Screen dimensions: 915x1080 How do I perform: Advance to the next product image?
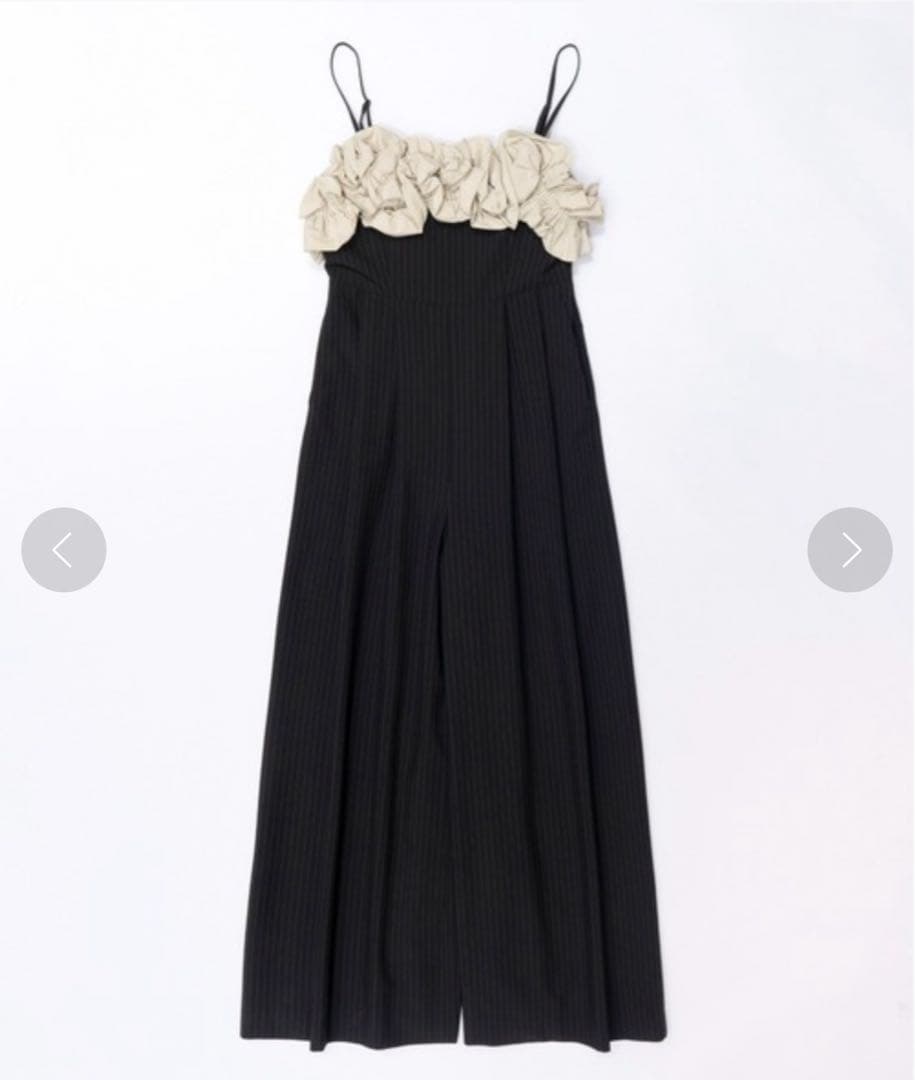pyautogui.click(x=850, y=550)
